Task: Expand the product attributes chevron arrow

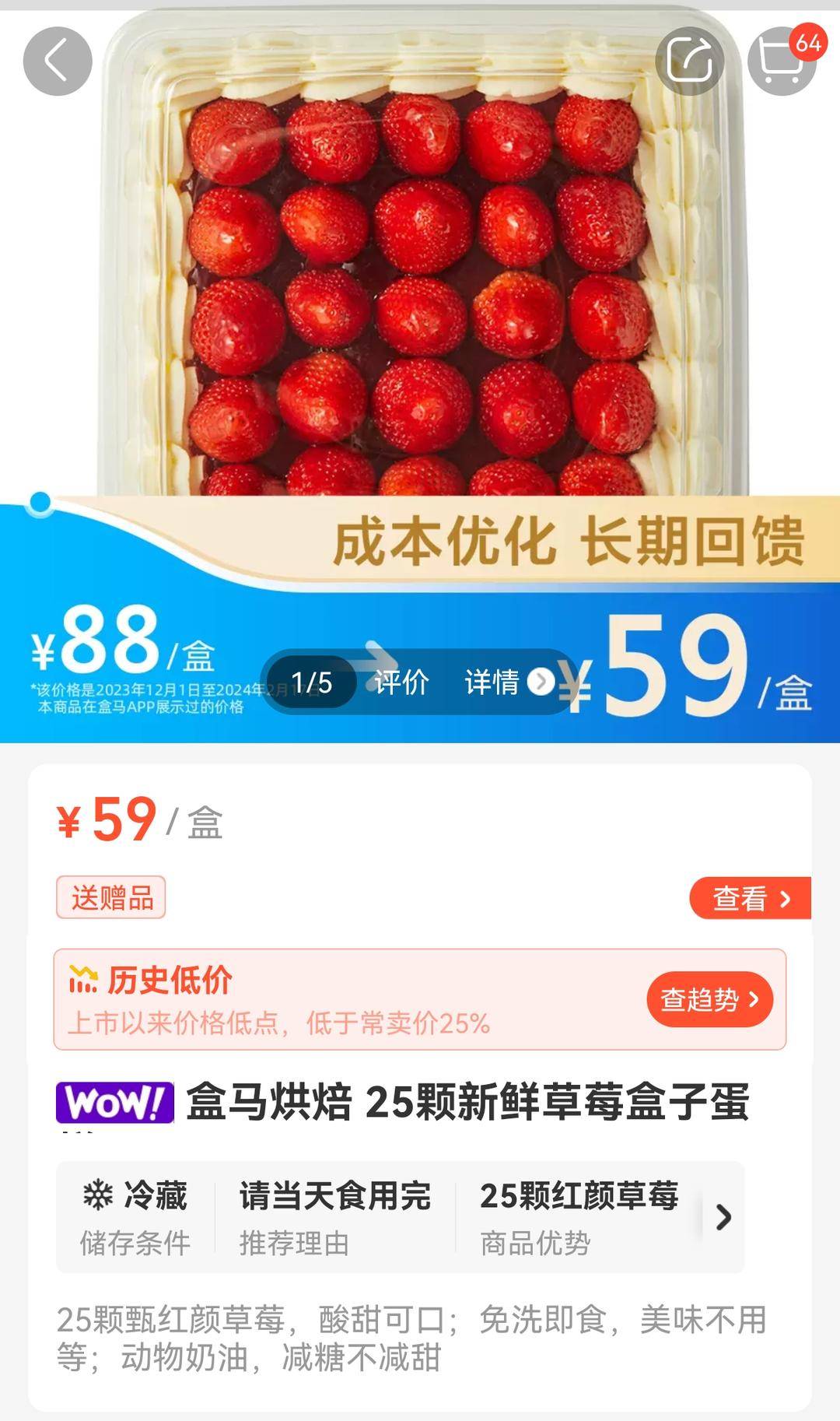Action: pyautogui.click(x=723, y=1217)
